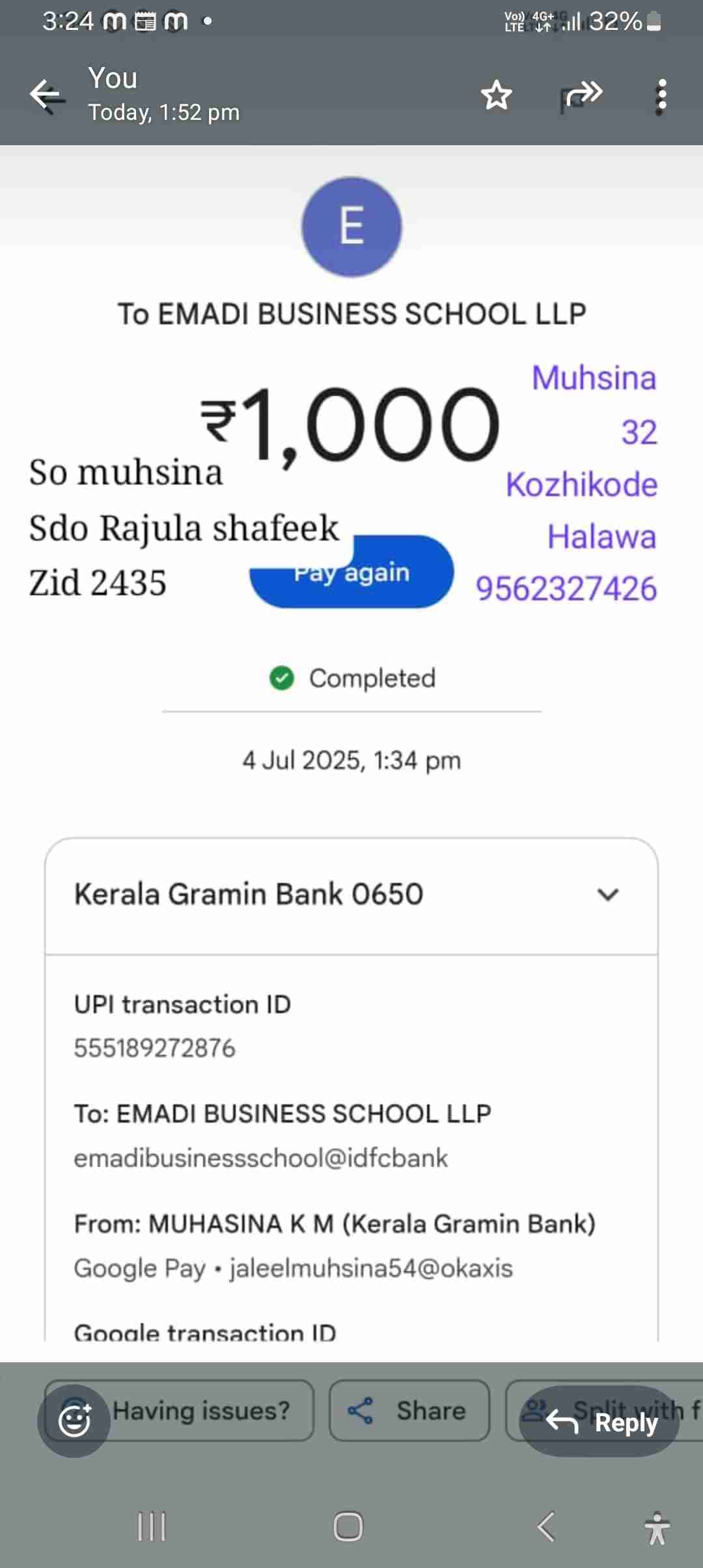Star this image message
This screenshot has height=1568, width=703.
497,95
